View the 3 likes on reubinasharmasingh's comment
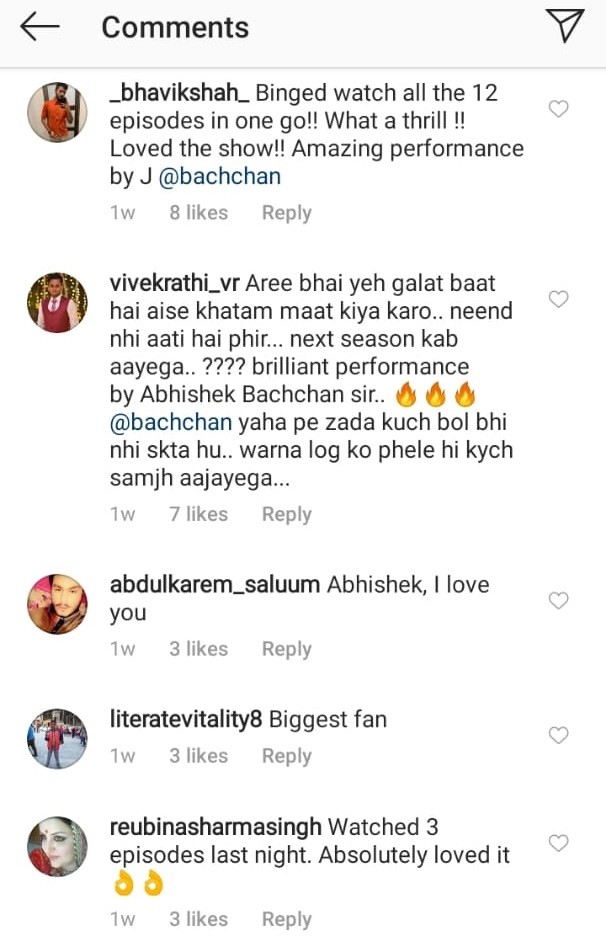This screenshot has height=945, width=606. coord(198,919)
